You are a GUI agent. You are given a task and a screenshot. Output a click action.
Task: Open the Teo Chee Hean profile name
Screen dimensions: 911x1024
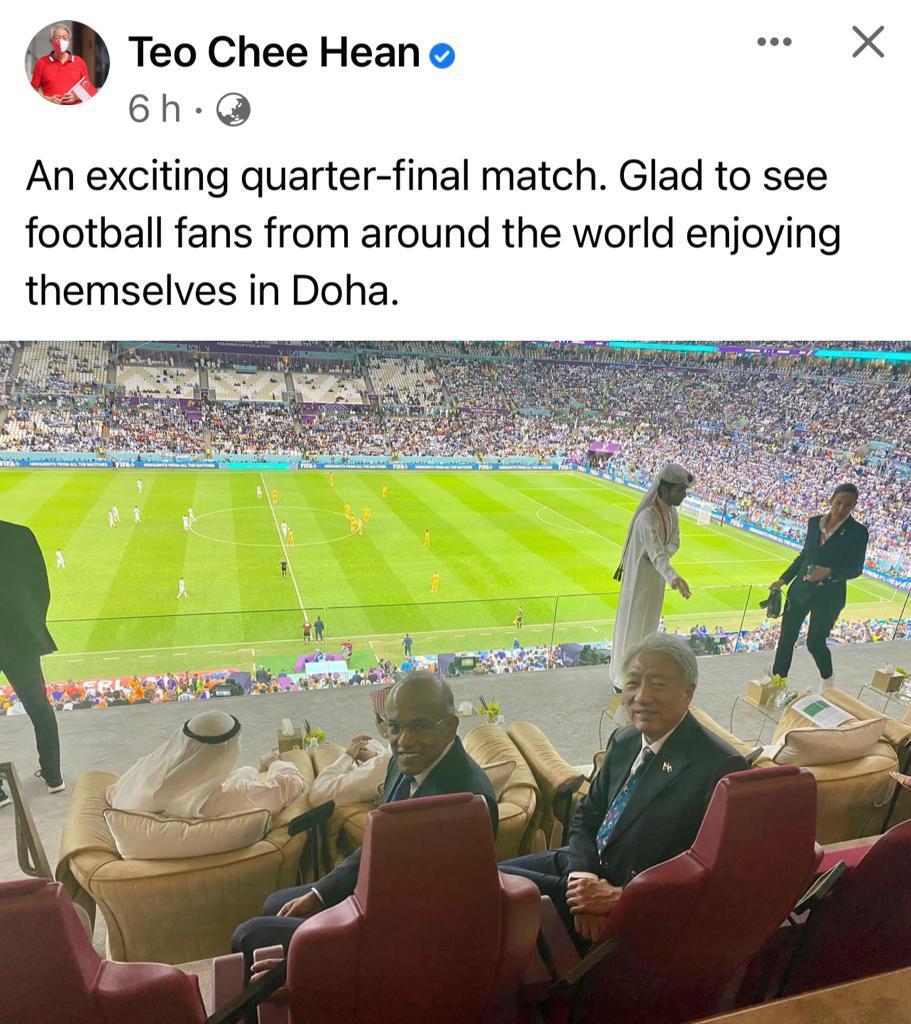pyautogui.click(x=274, y=53)
